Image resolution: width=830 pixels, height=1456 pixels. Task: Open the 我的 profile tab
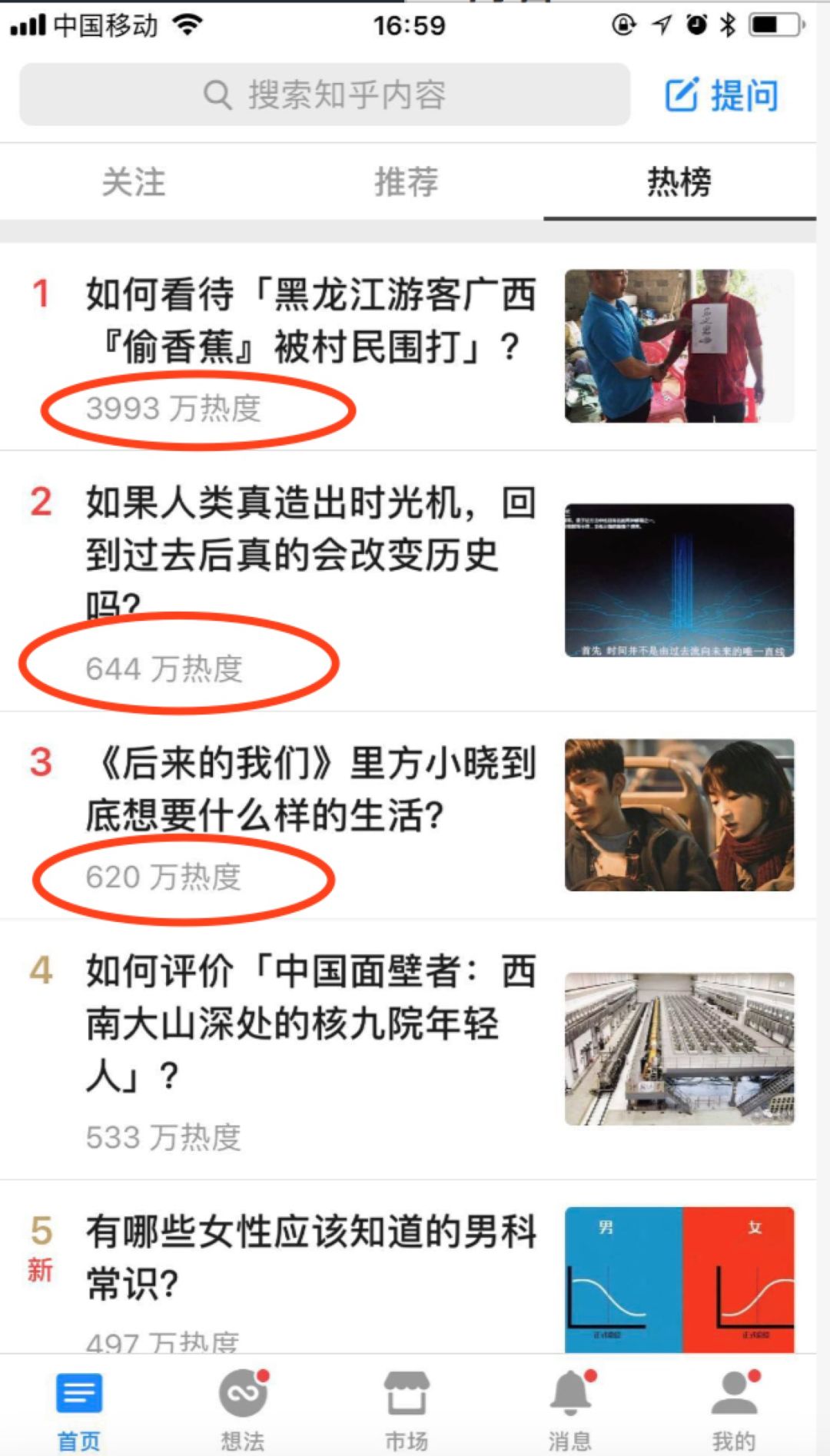733,1408
